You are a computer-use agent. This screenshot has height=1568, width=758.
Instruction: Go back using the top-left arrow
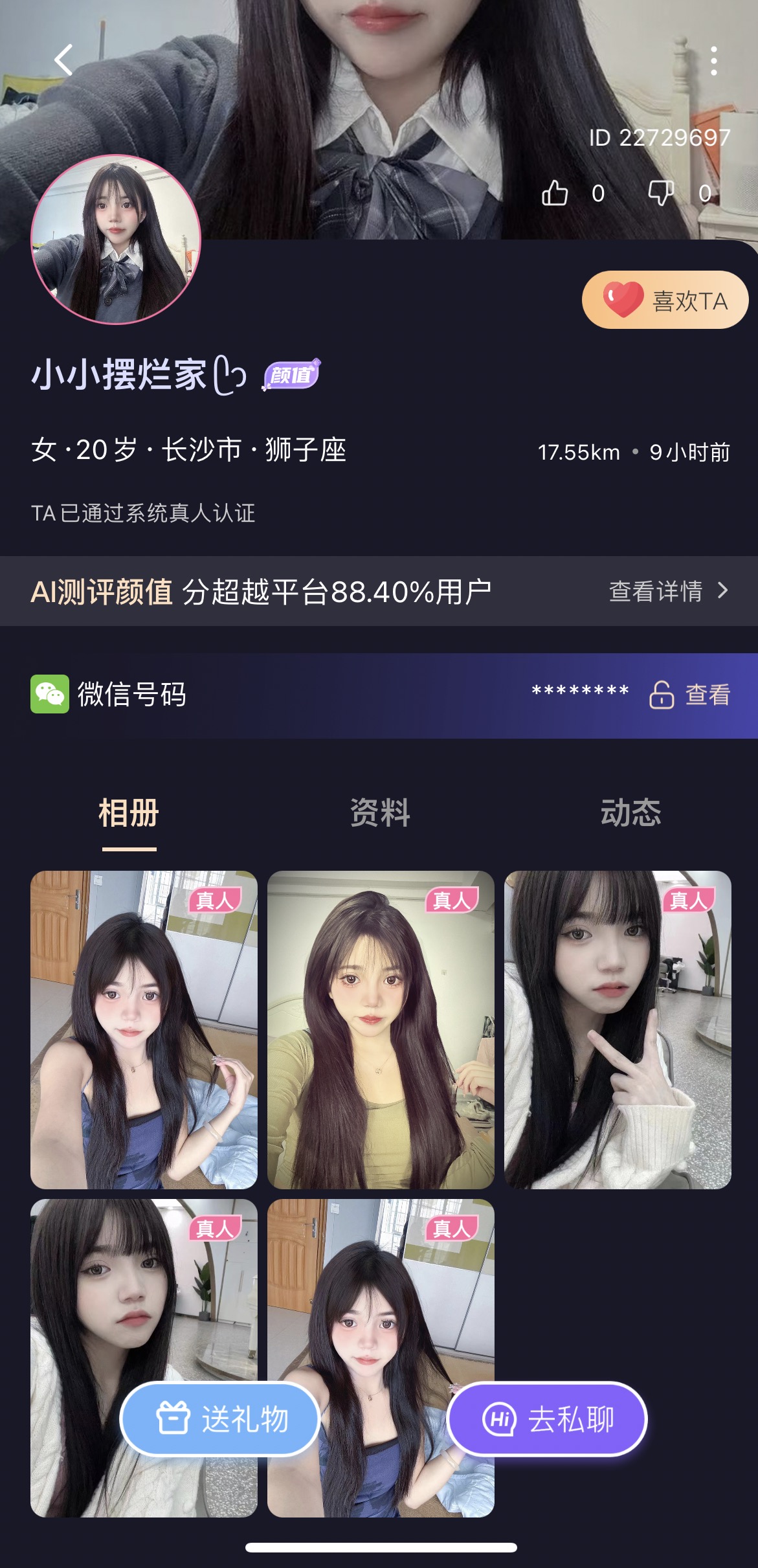[x=63, y=61]
